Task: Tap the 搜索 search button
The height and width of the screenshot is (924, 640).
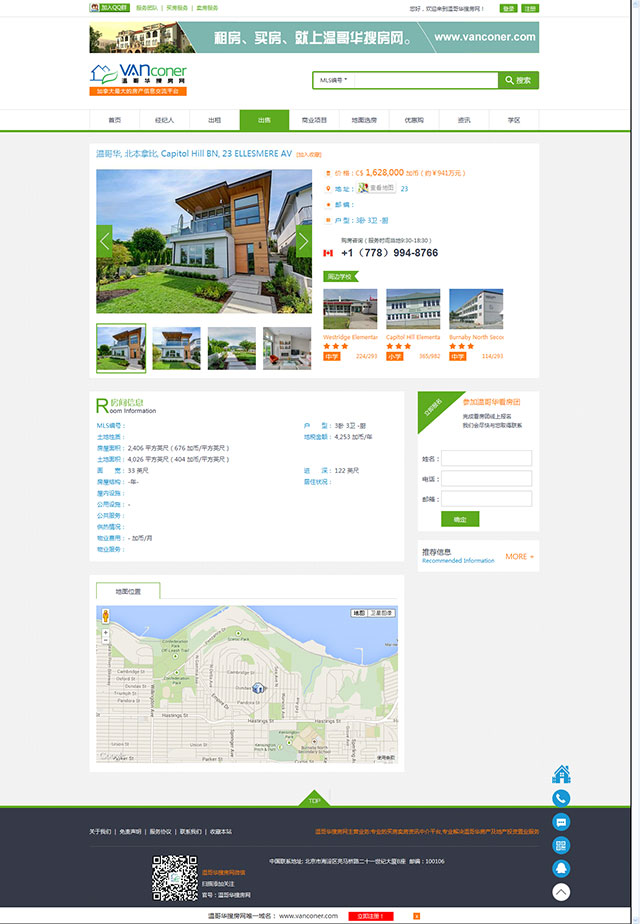Action: (518, 80)
